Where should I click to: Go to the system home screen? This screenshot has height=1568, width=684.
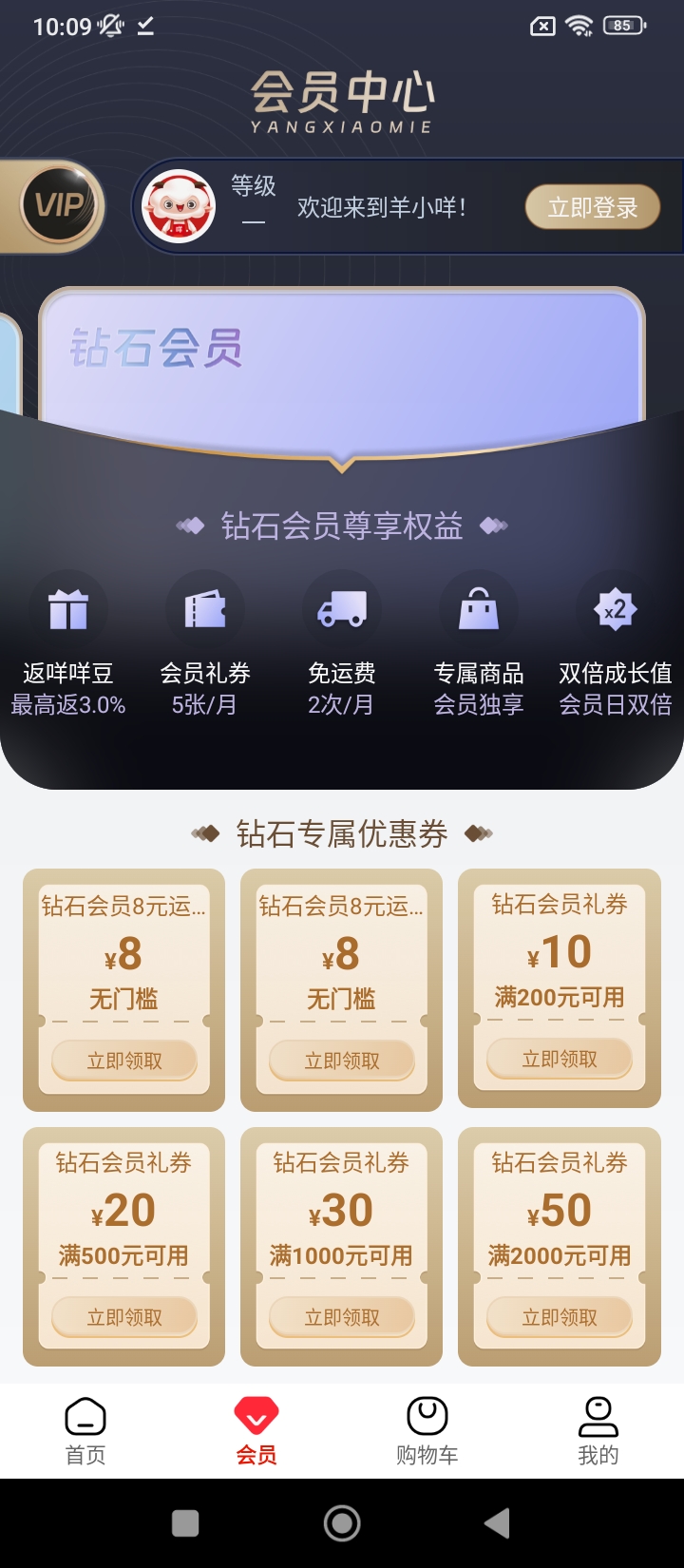tap(342, 1523)
